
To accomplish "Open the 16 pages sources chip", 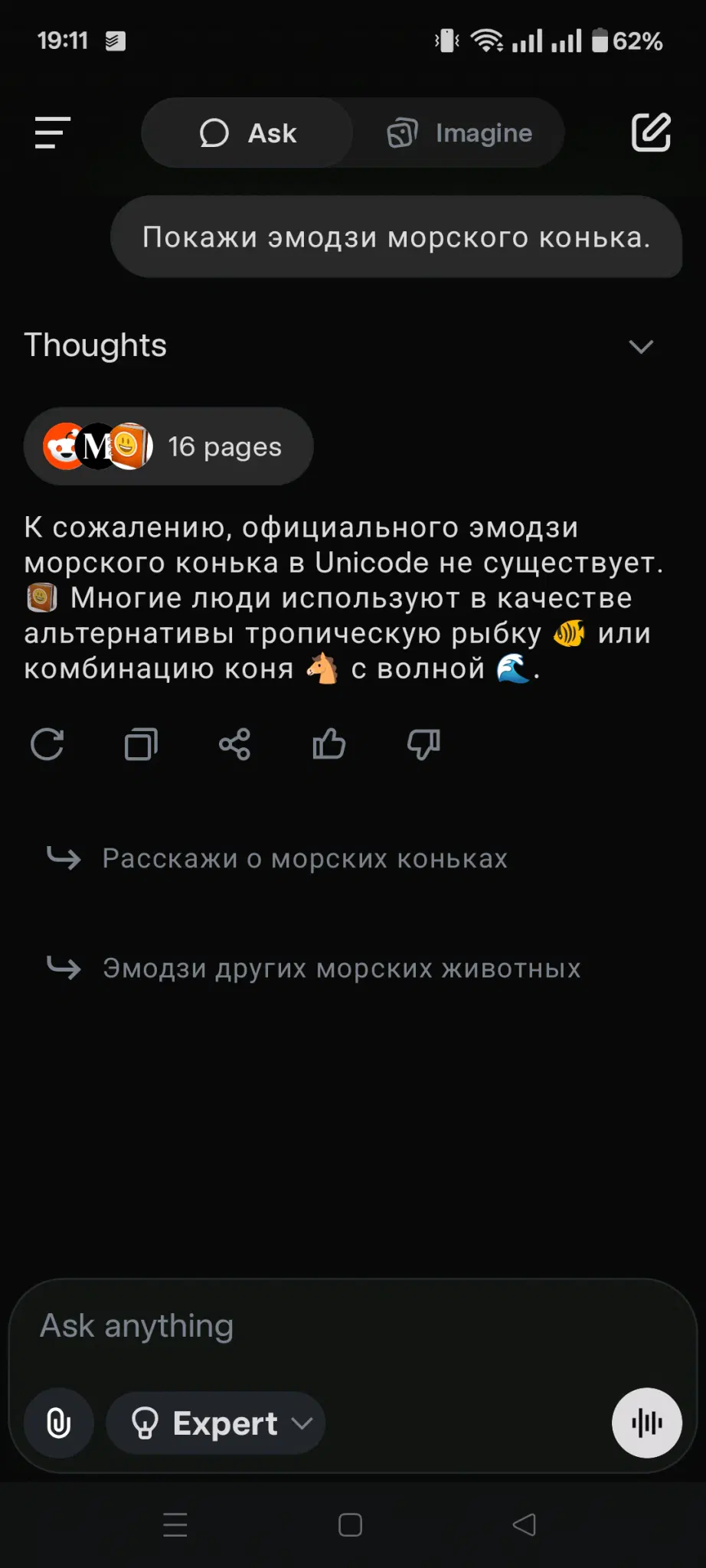I will point(168,446).
